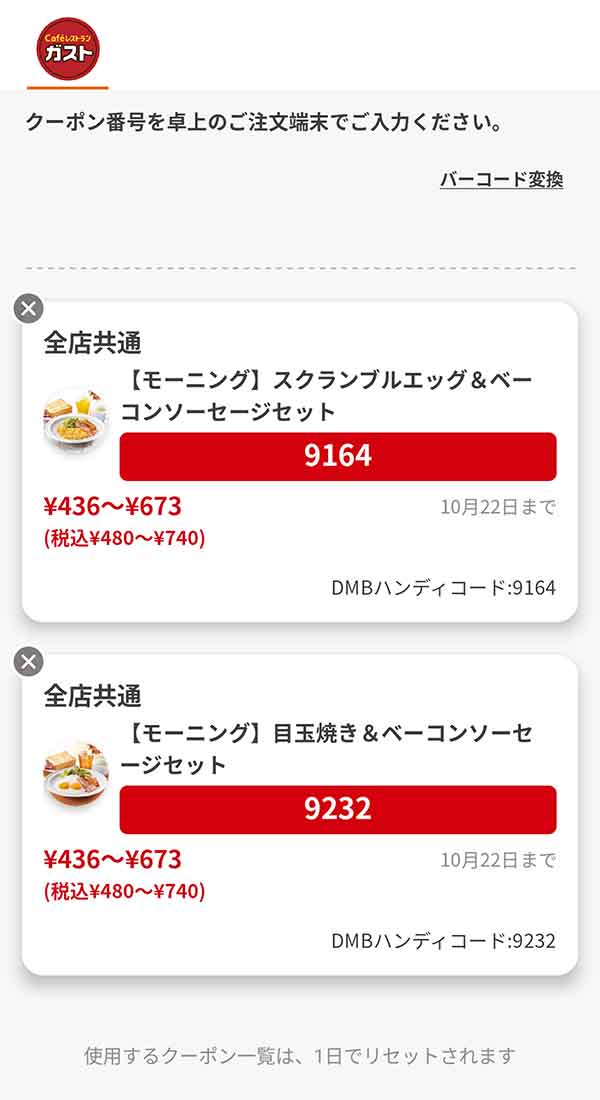Remove the スクランブルエッグ coupon card
600x1100 pixels.
tap(30, 308)
